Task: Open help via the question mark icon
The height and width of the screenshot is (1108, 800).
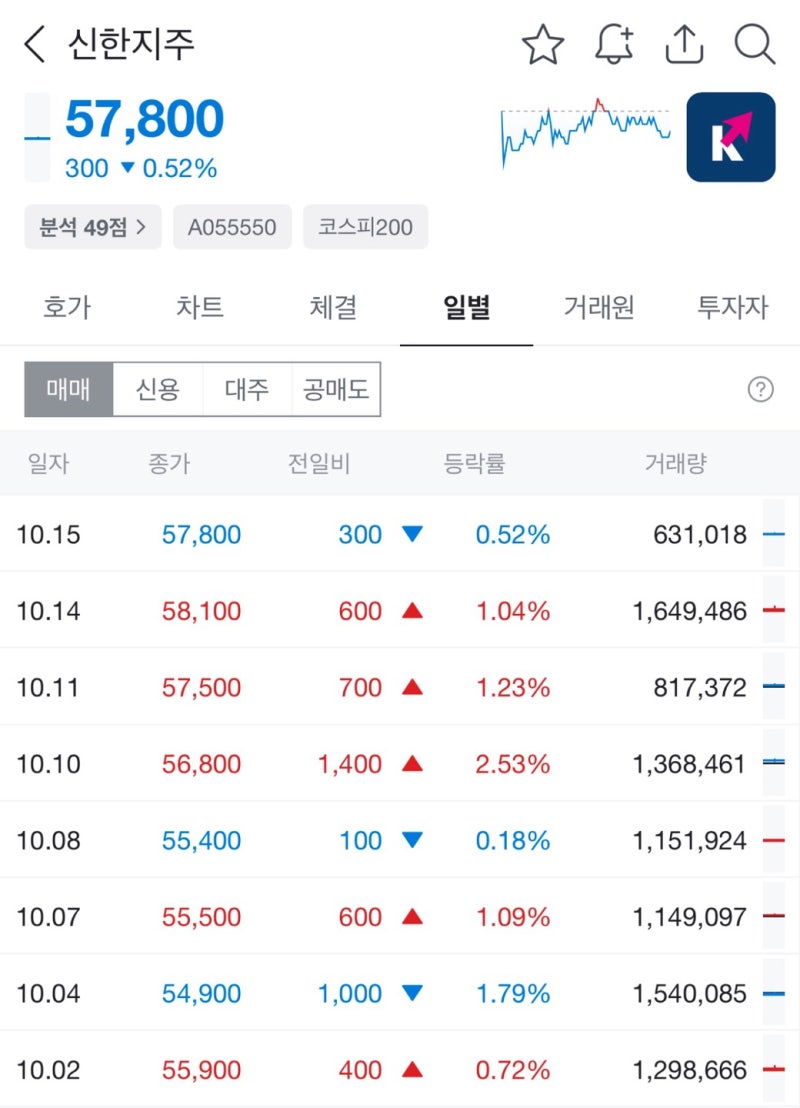Action: tap(762, 388)
